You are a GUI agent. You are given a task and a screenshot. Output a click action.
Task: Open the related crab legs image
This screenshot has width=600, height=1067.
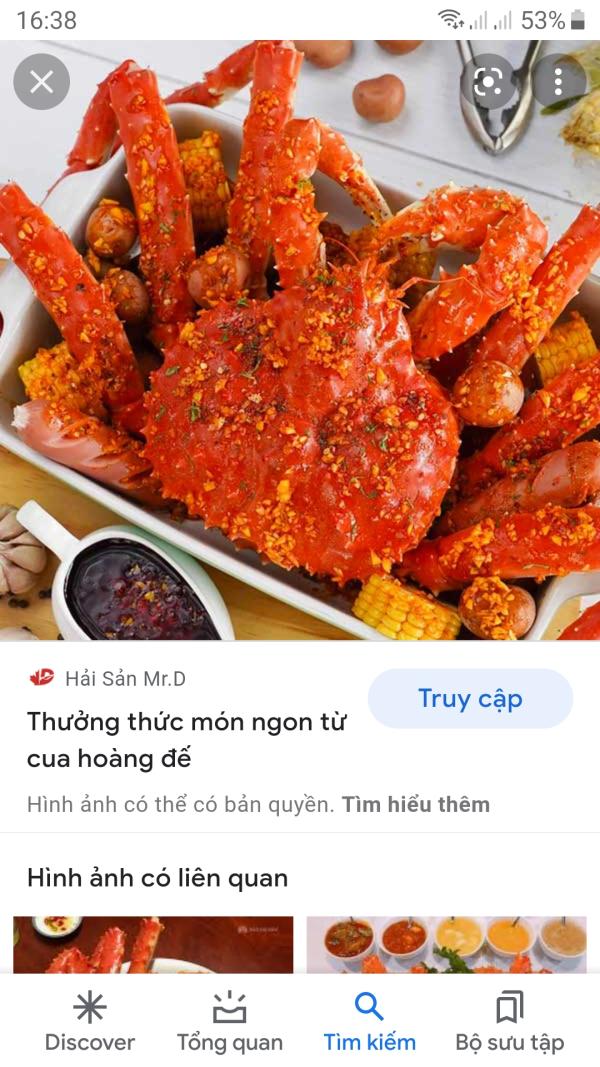tap(153, 945)
